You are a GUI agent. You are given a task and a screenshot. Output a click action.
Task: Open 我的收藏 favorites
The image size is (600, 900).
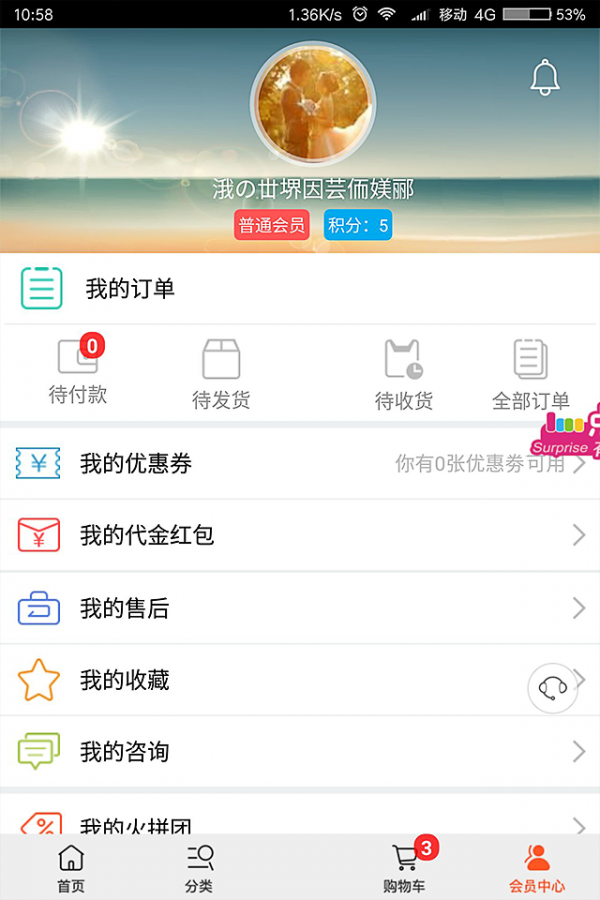pos(300,680)
